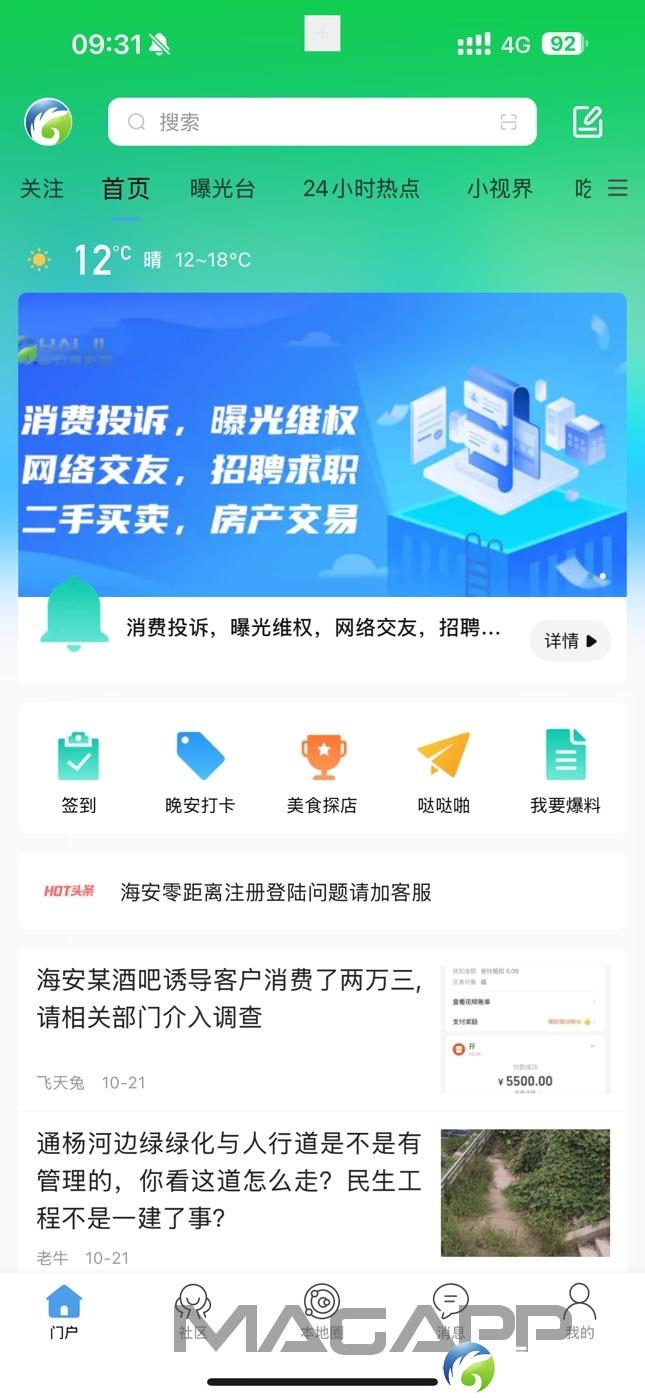Open the 消费投诉 banner

point(322,445)
